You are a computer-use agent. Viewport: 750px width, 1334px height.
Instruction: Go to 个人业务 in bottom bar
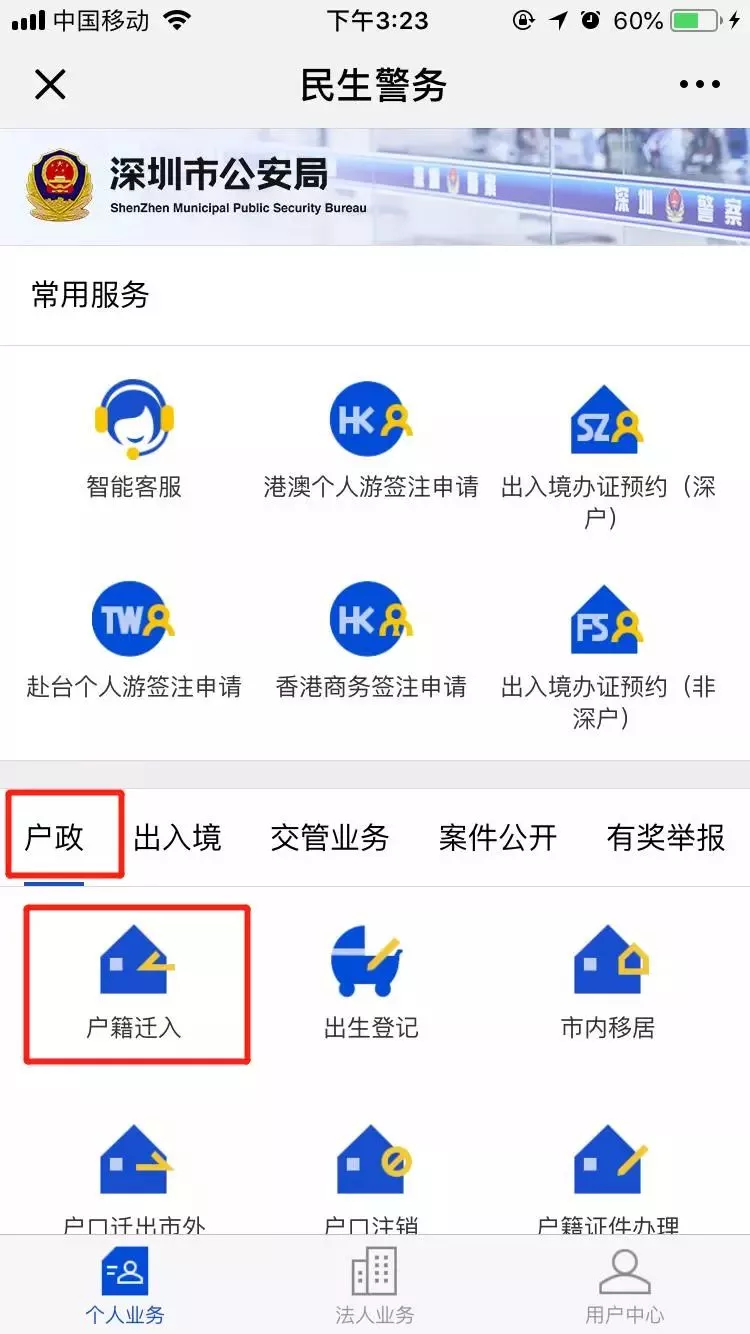pyautogui.click(x=125, y=1285)
